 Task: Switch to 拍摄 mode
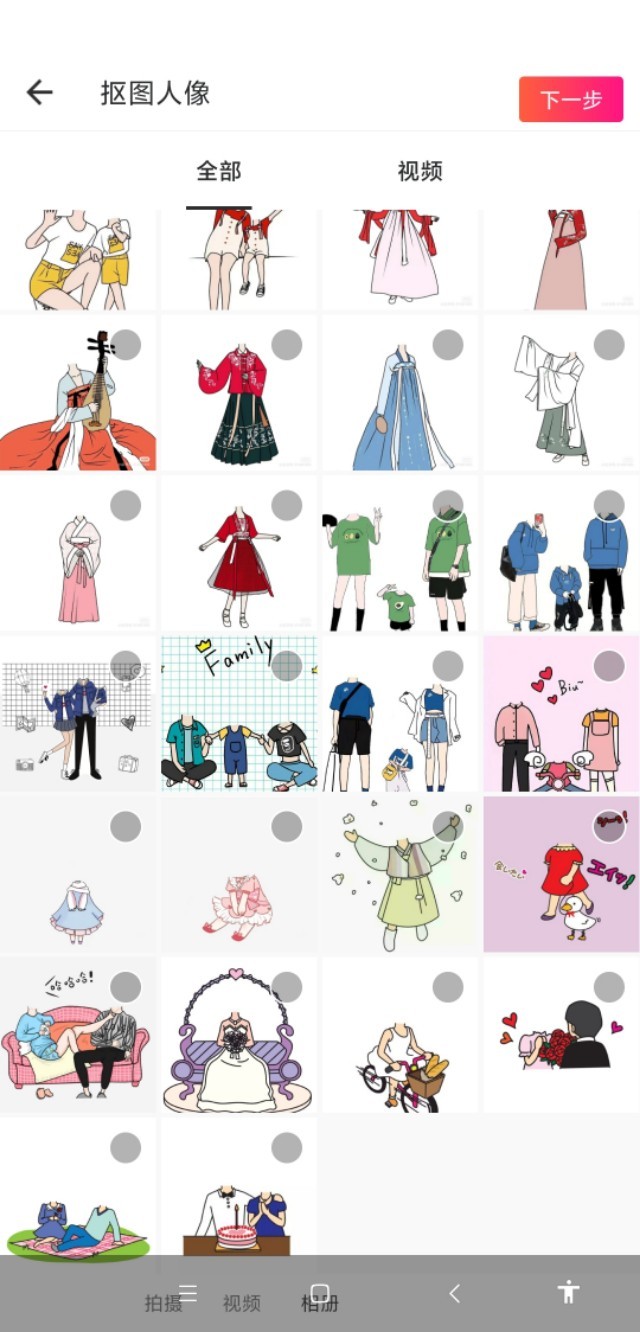163,1303
